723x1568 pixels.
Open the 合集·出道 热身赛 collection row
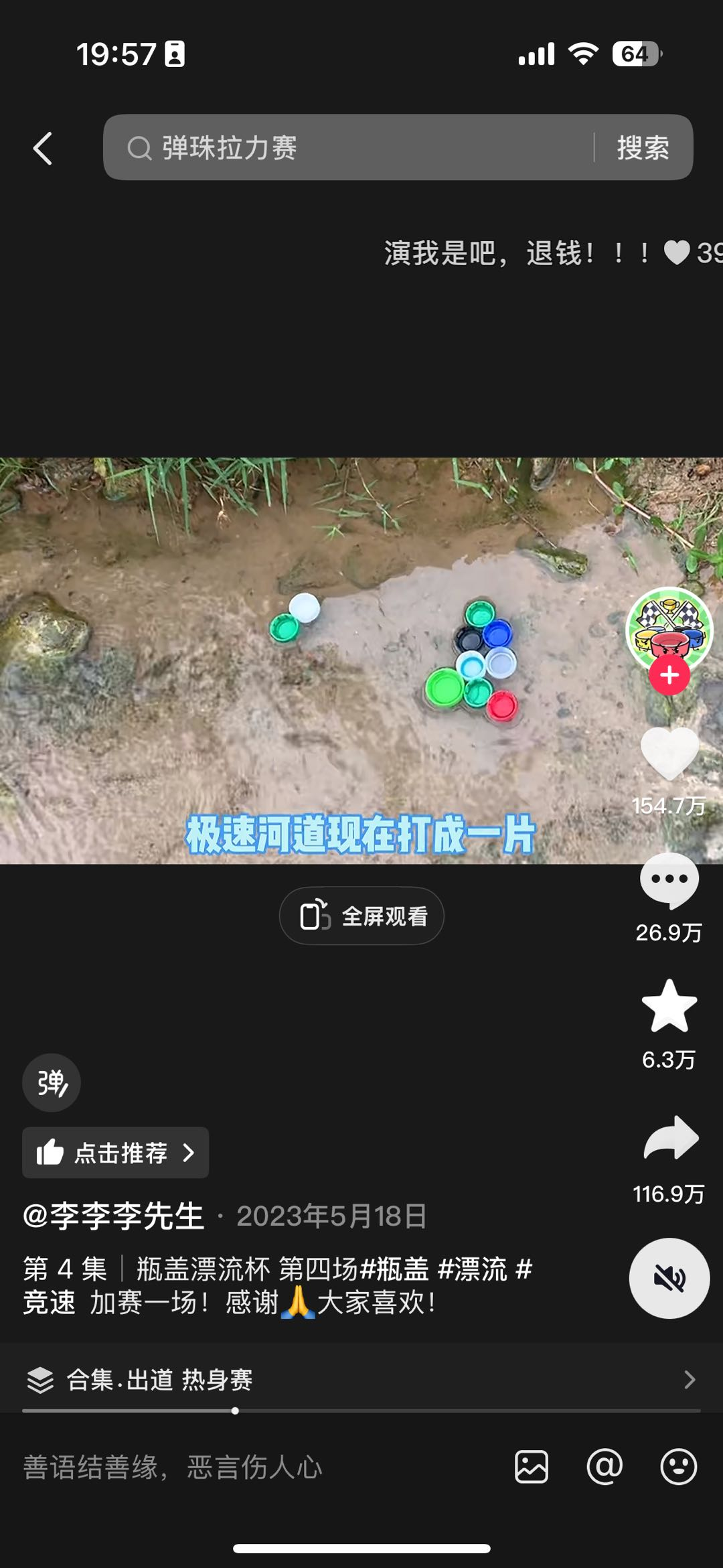pyautogui.click(x=361, y=1380)
